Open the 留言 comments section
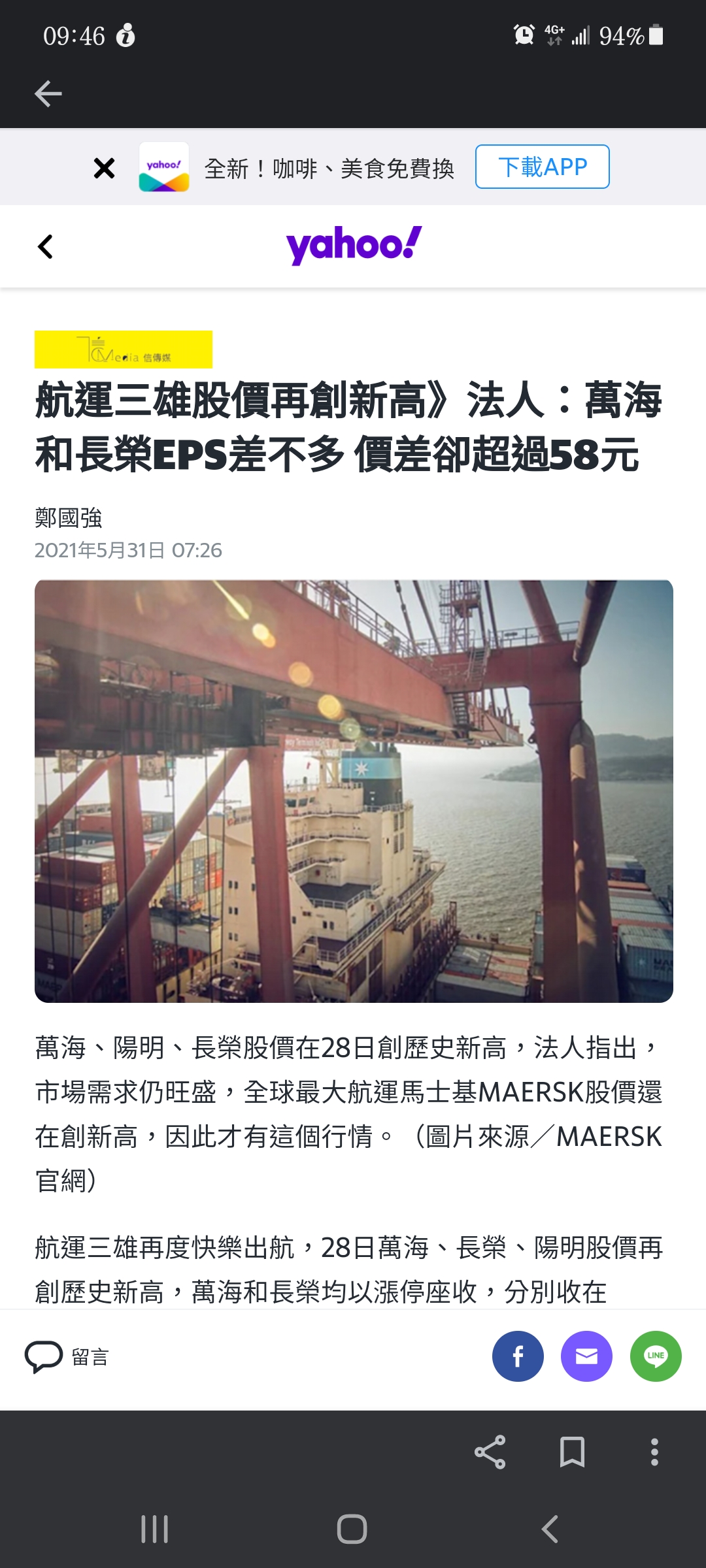706x1568 pixels. click(67, 1356)
